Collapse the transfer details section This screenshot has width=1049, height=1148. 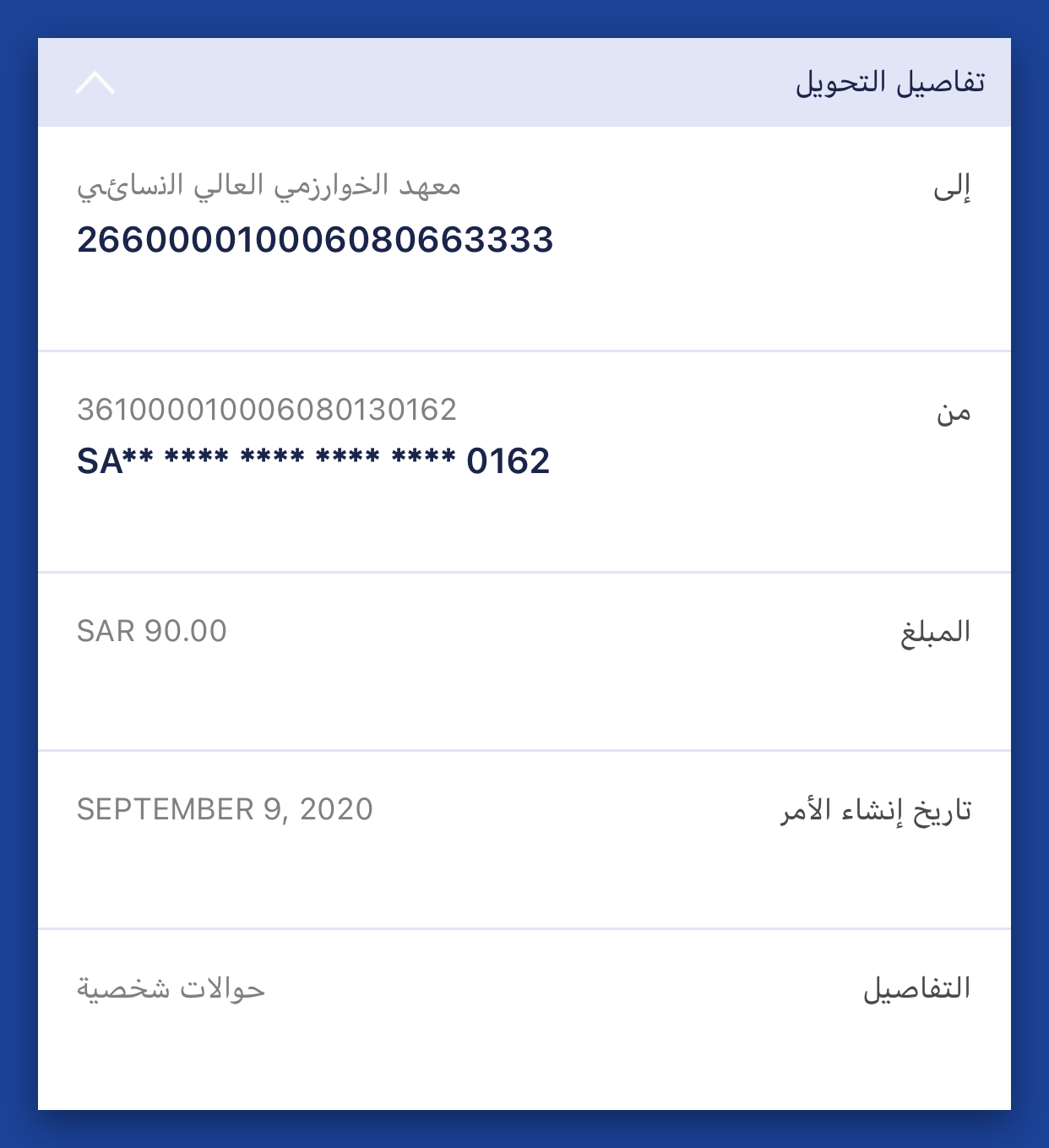(x=95, y=83)
